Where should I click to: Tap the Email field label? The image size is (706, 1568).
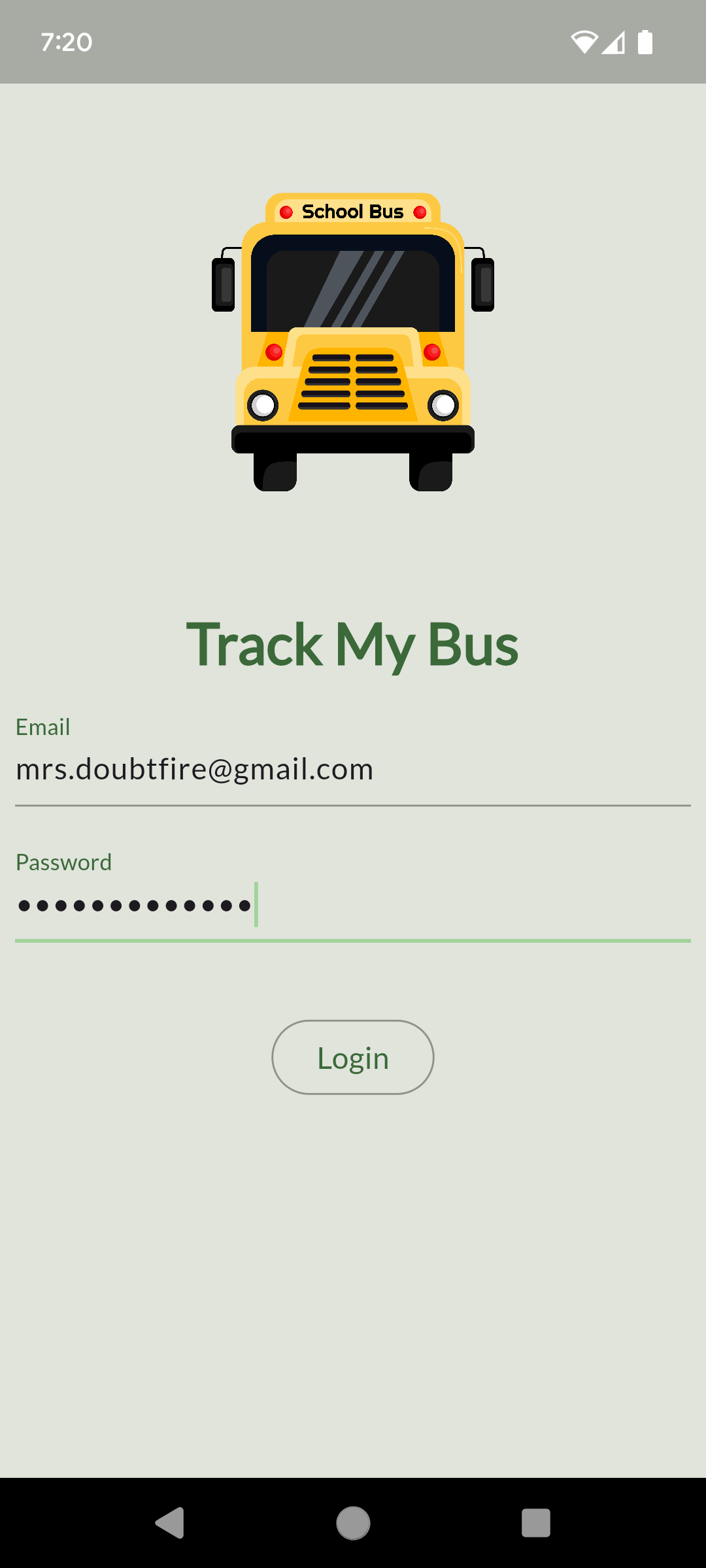[43, 727]
